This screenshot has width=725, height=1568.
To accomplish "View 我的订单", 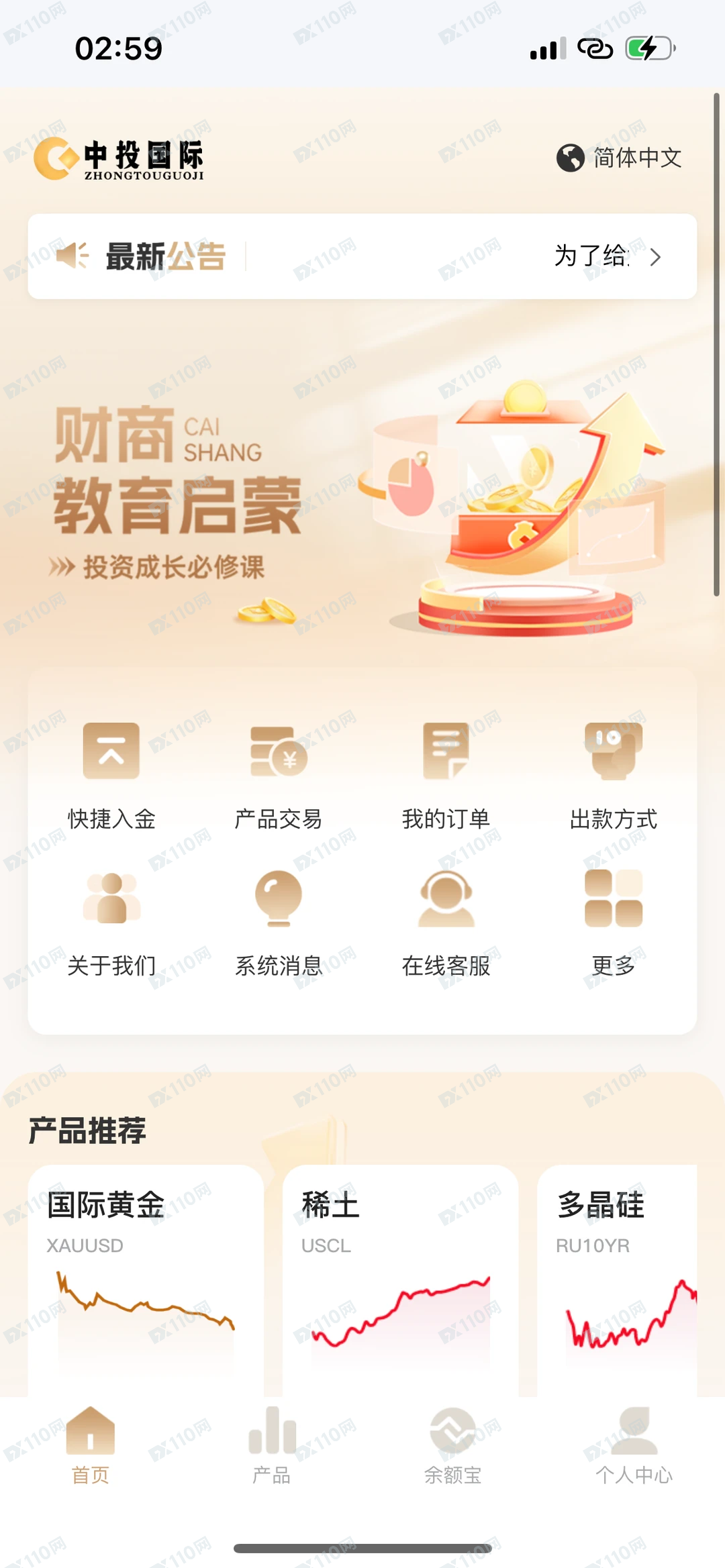I will (446, 775).
